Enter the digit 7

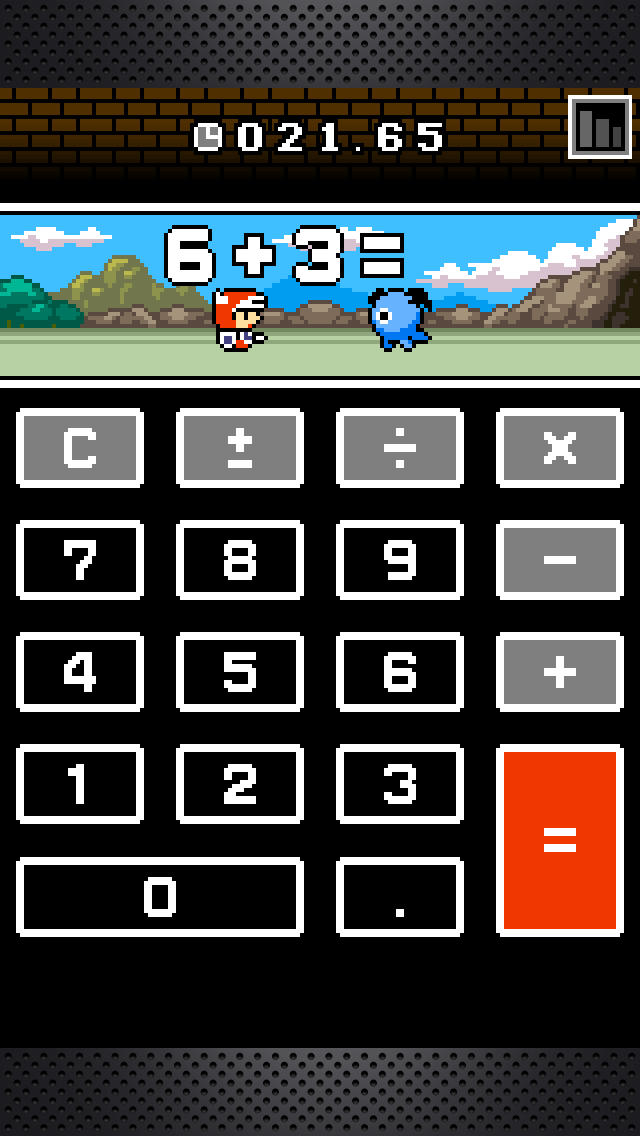pyautogui.click(x=80, y=560)
